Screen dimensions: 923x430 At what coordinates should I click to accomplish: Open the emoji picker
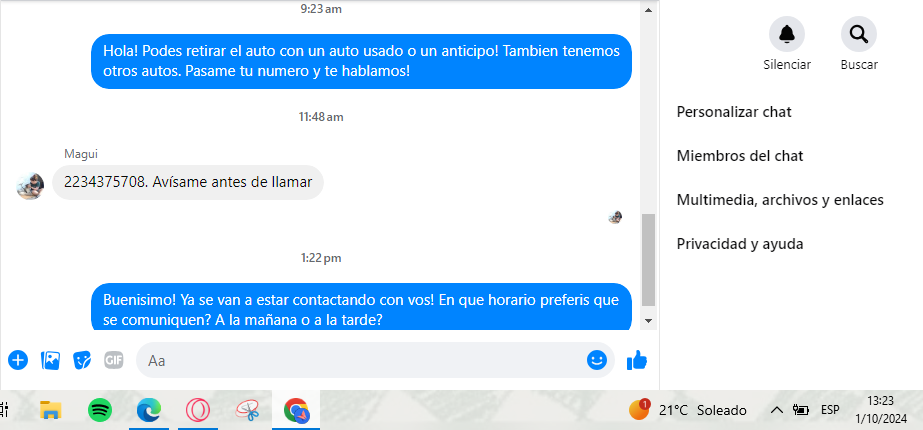point(597,360)
